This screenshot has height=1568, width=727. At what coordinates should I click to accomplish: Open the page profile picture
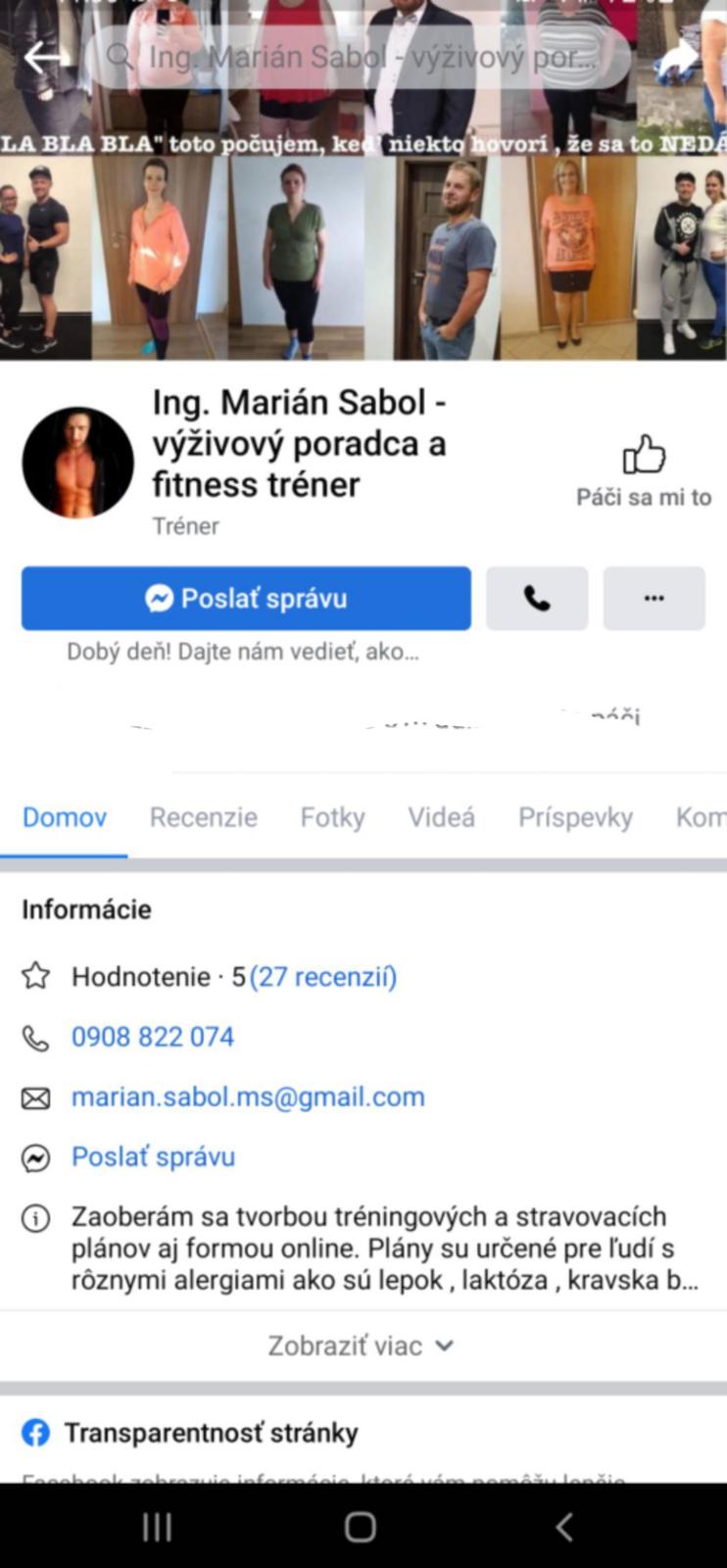point(77,462)
